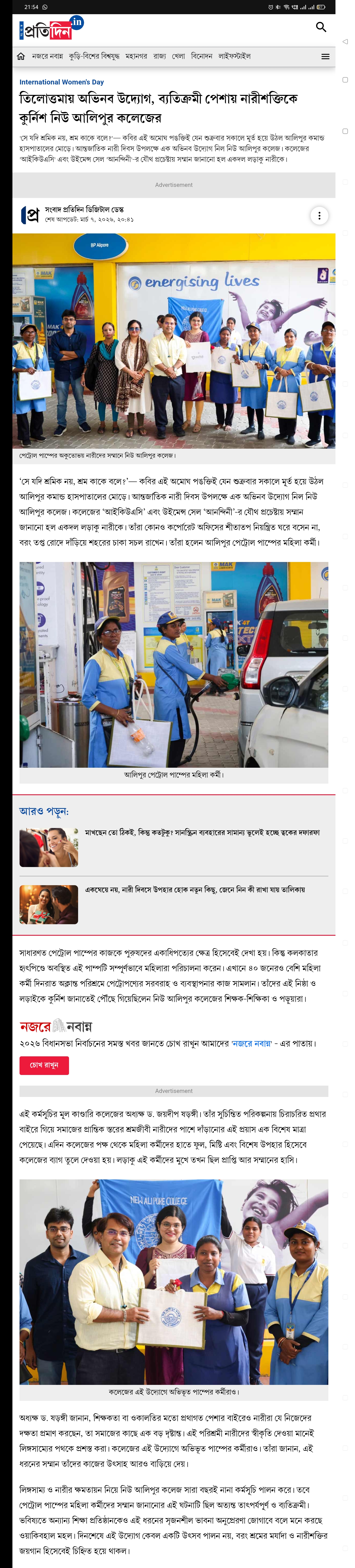
Task: Tap the Sangbad Pratidin logo
Action: (x=51, y=27)
